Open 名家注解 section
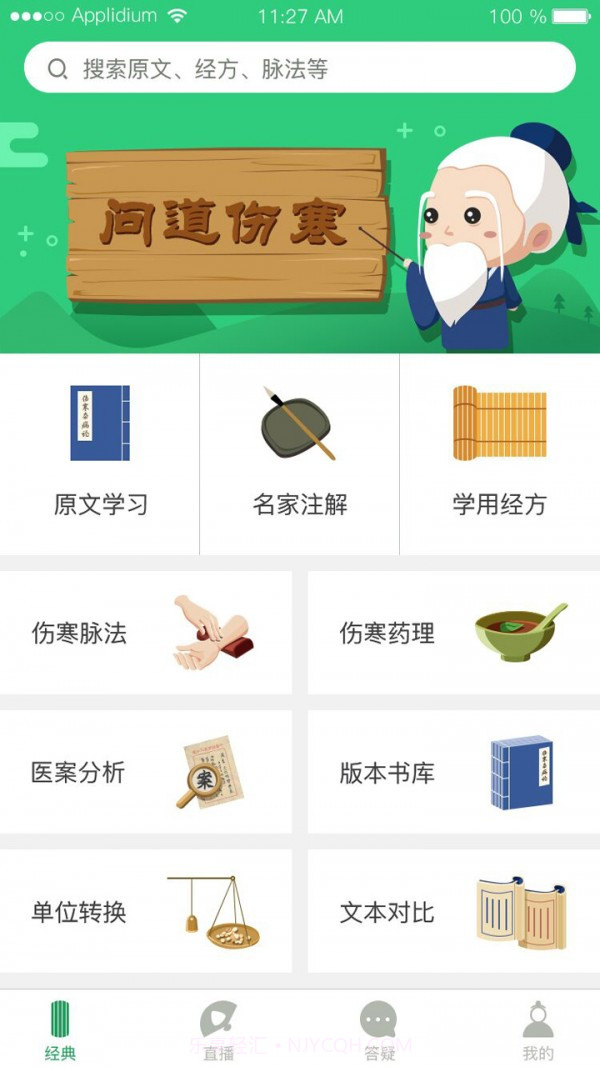Viewport: 600px width, 1067px height. pyautogui.click(x=300, y=455)
